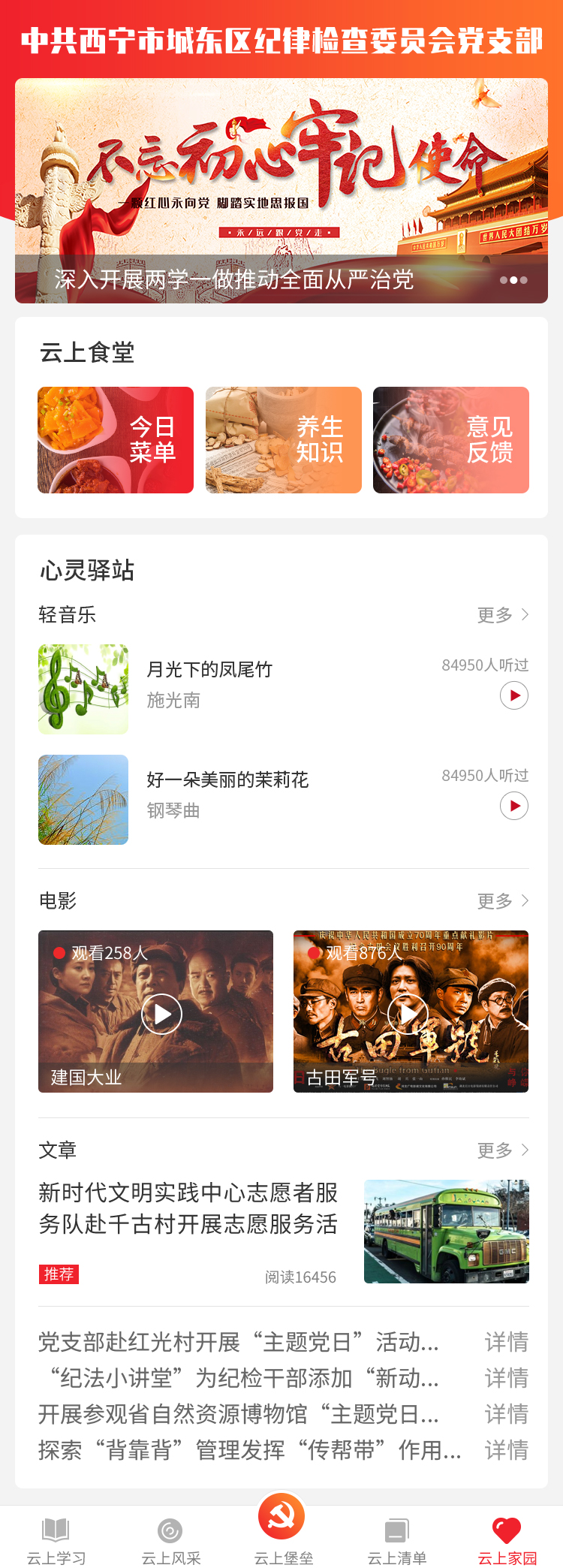Show more in 文章
Image resolution: width=563 pixels, height=1568 pixels.
click(x=503, y=1150)
